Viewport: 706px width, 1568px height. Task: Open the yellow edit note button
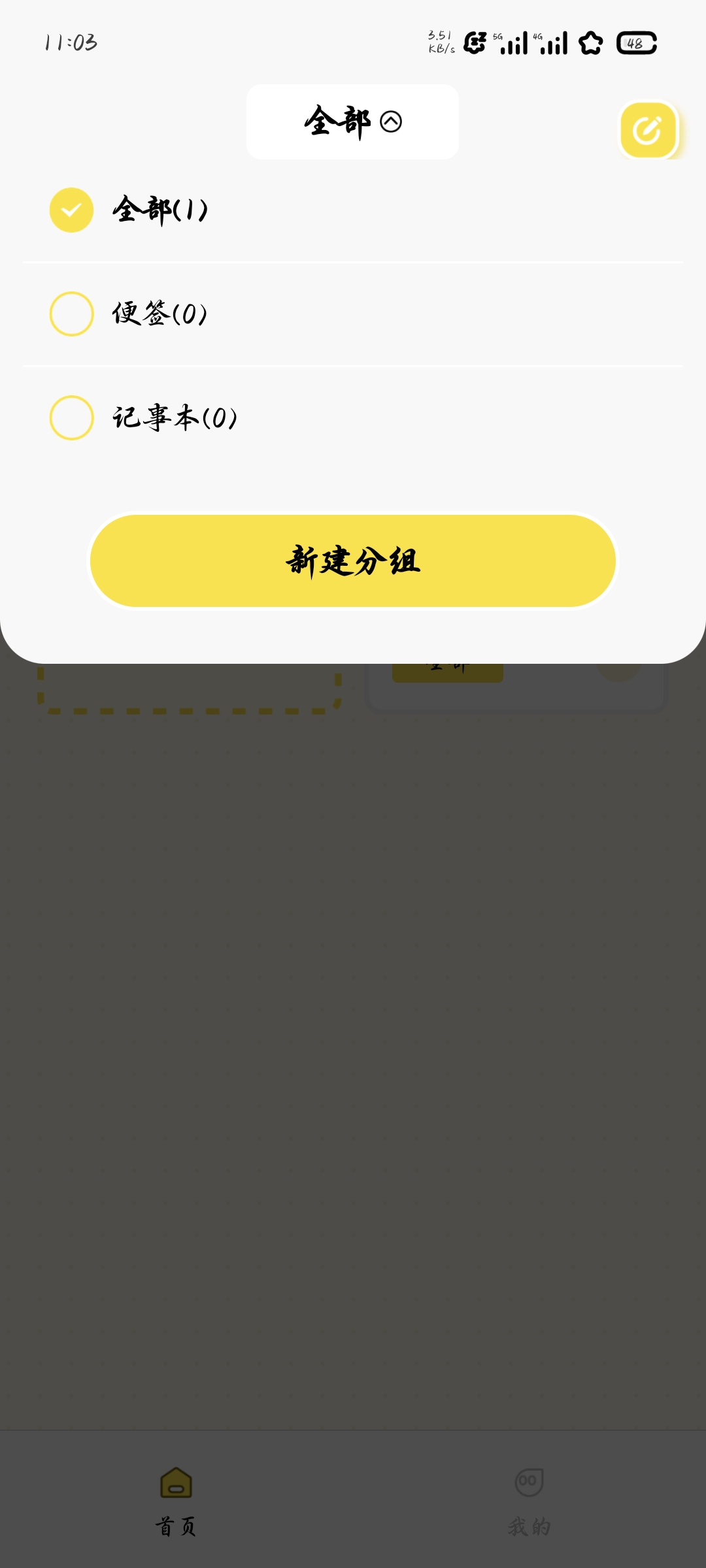[648, 130]
